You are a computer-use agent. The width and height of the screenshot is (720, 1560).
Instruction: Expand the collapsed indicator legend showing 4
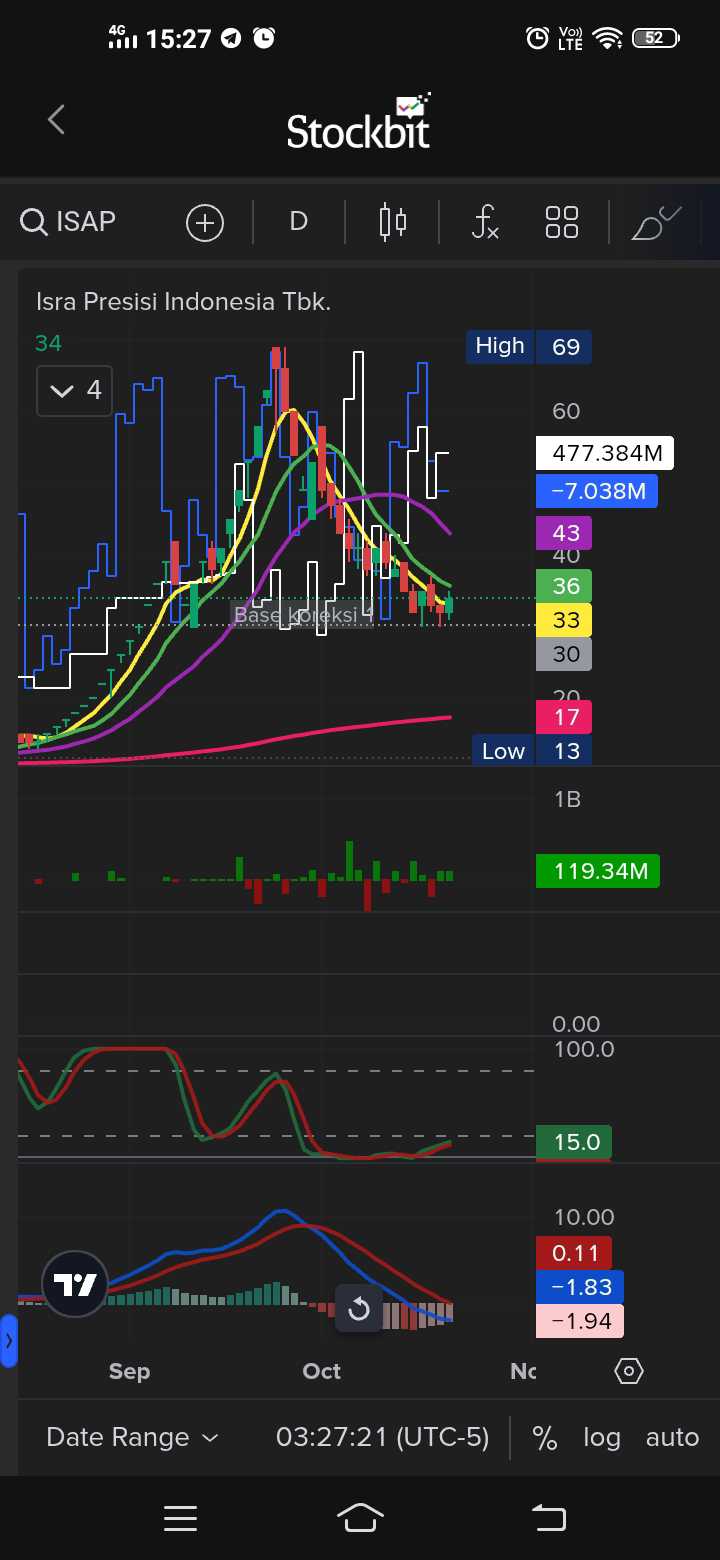pyautogui.click(x=75, y=390)
